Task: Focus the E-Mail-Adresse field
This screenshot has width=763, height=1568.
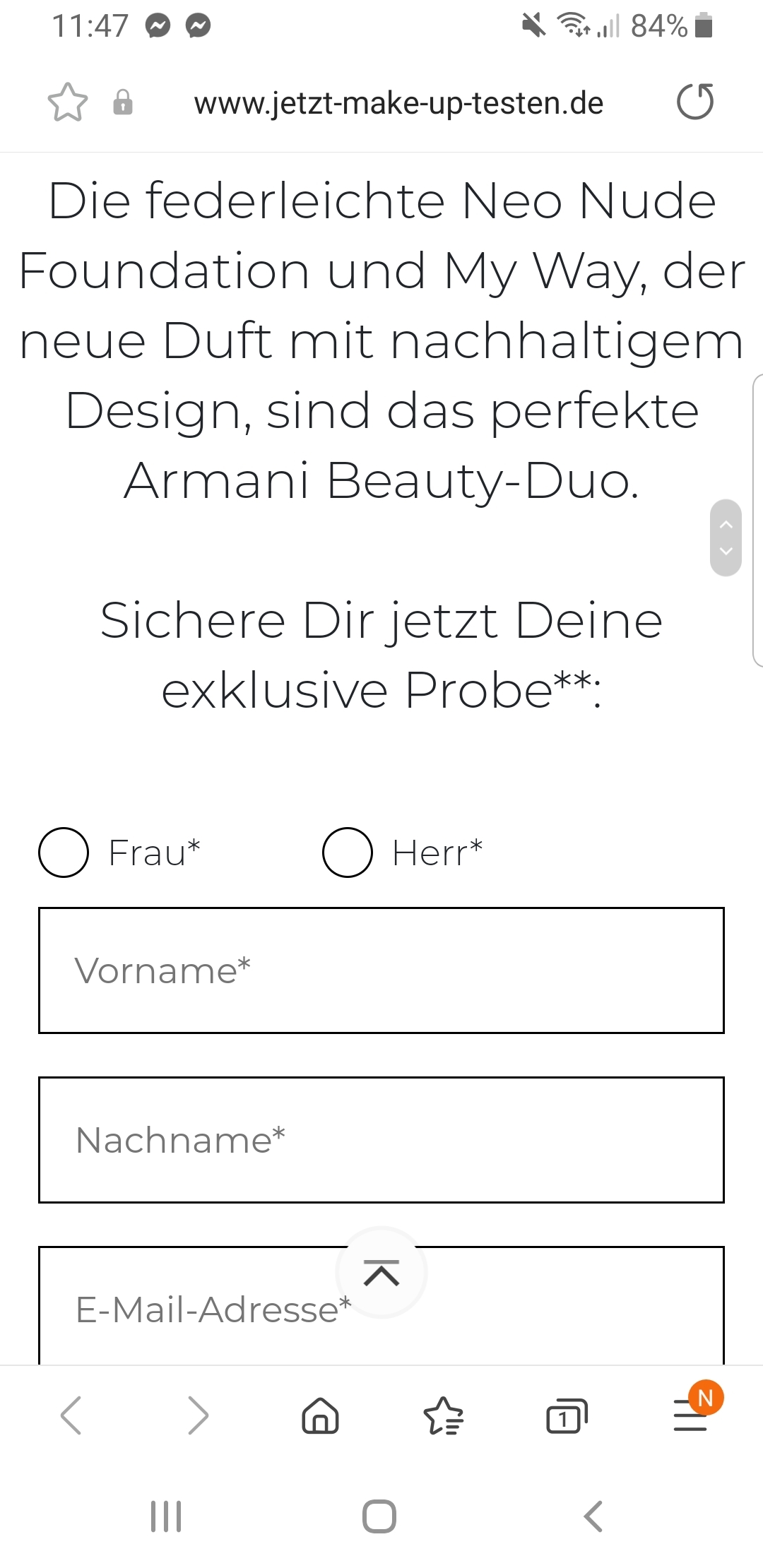Action: pos(381,1305)
